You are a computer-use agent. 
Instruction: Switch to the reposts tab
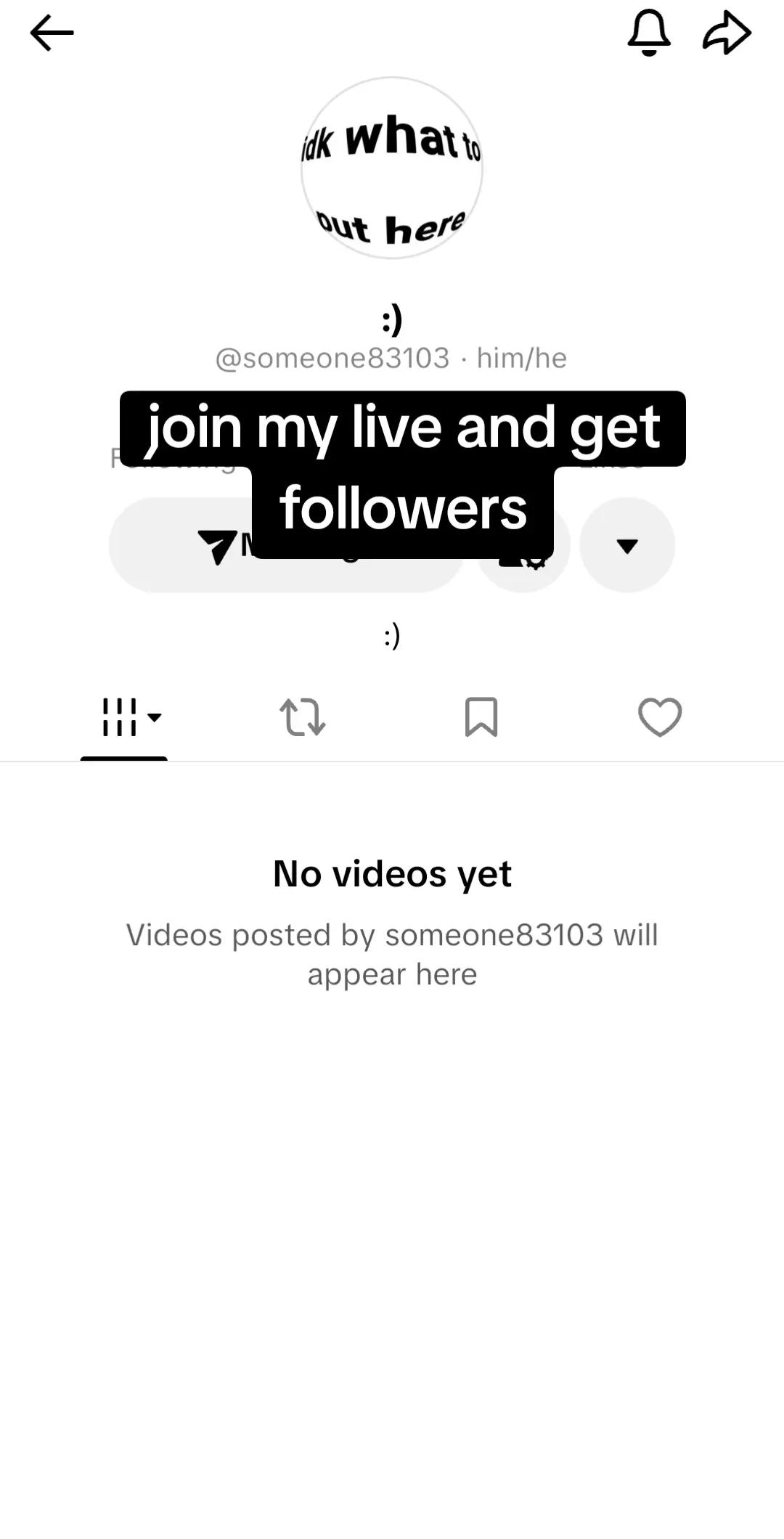point(303,717)
